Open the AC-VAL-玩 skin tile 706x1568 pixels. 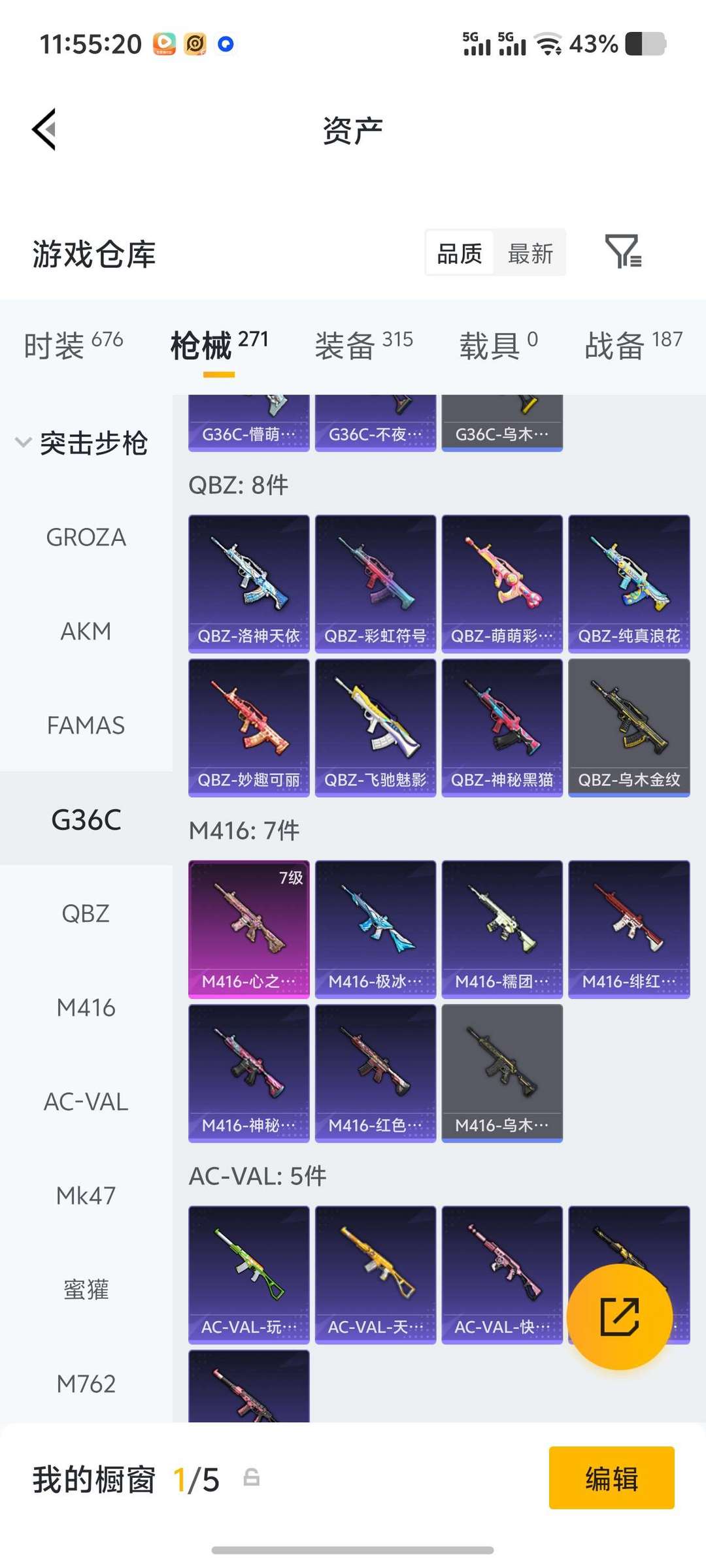click(x=248, y=1275)
